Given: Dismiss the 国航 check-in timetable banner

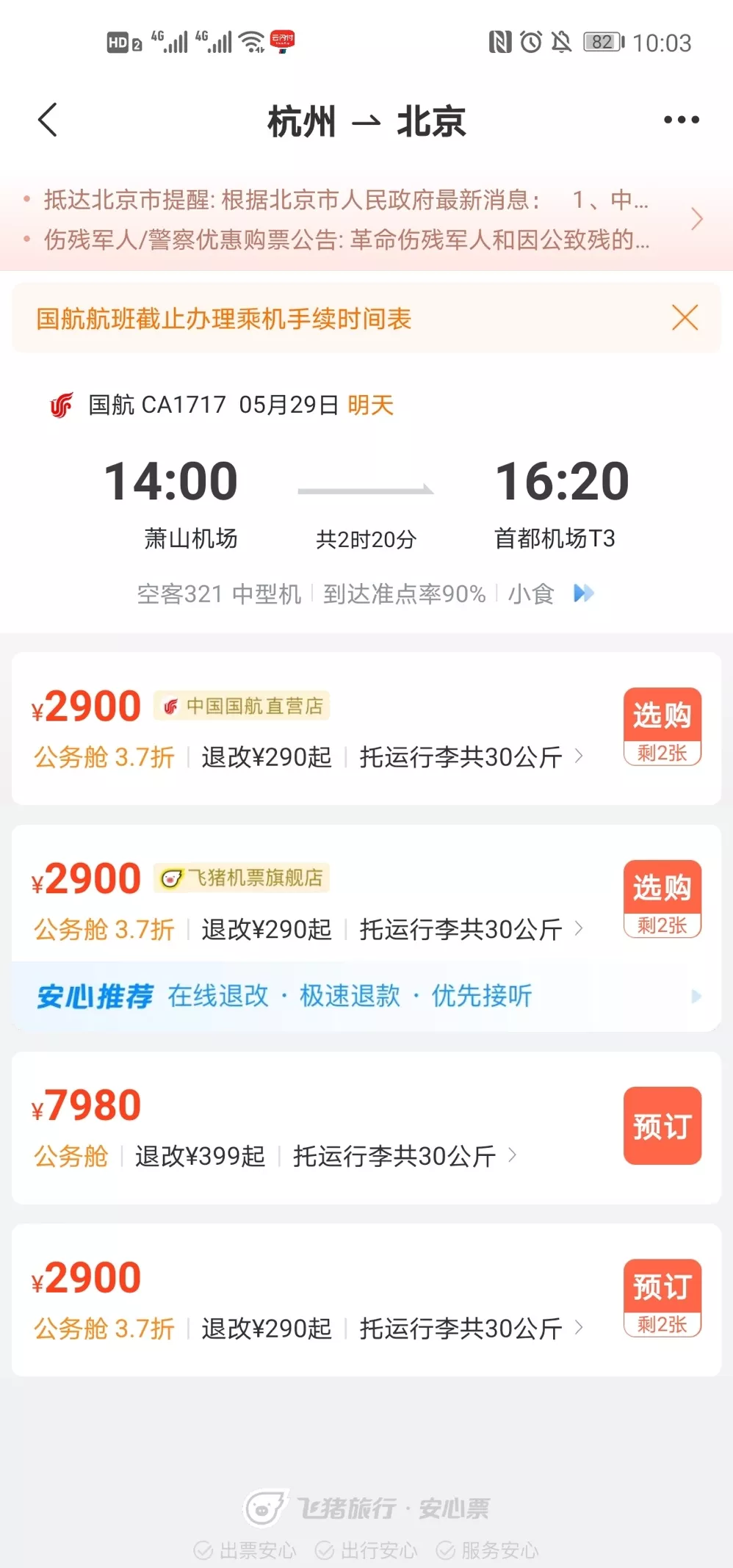Looking at the screenshot, I should coord(685,318).
